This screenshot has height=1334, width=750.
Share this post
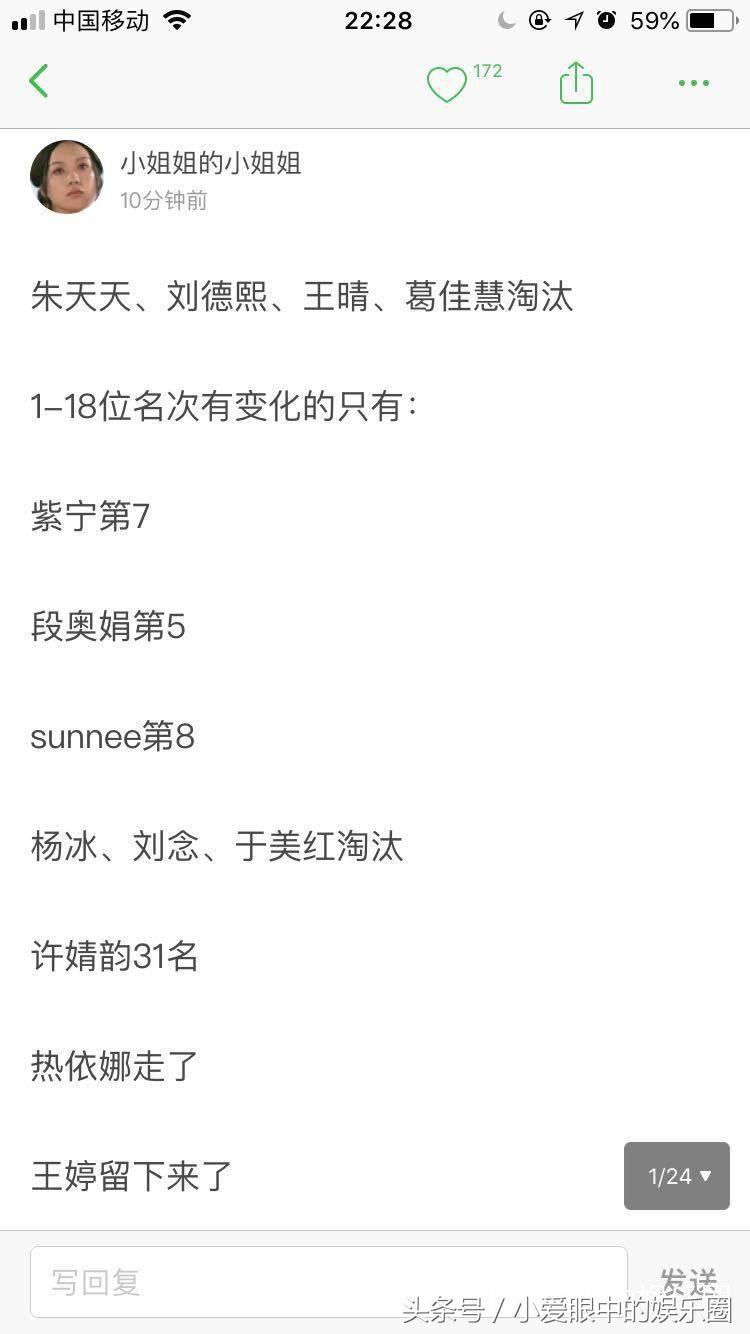[576, 83]
